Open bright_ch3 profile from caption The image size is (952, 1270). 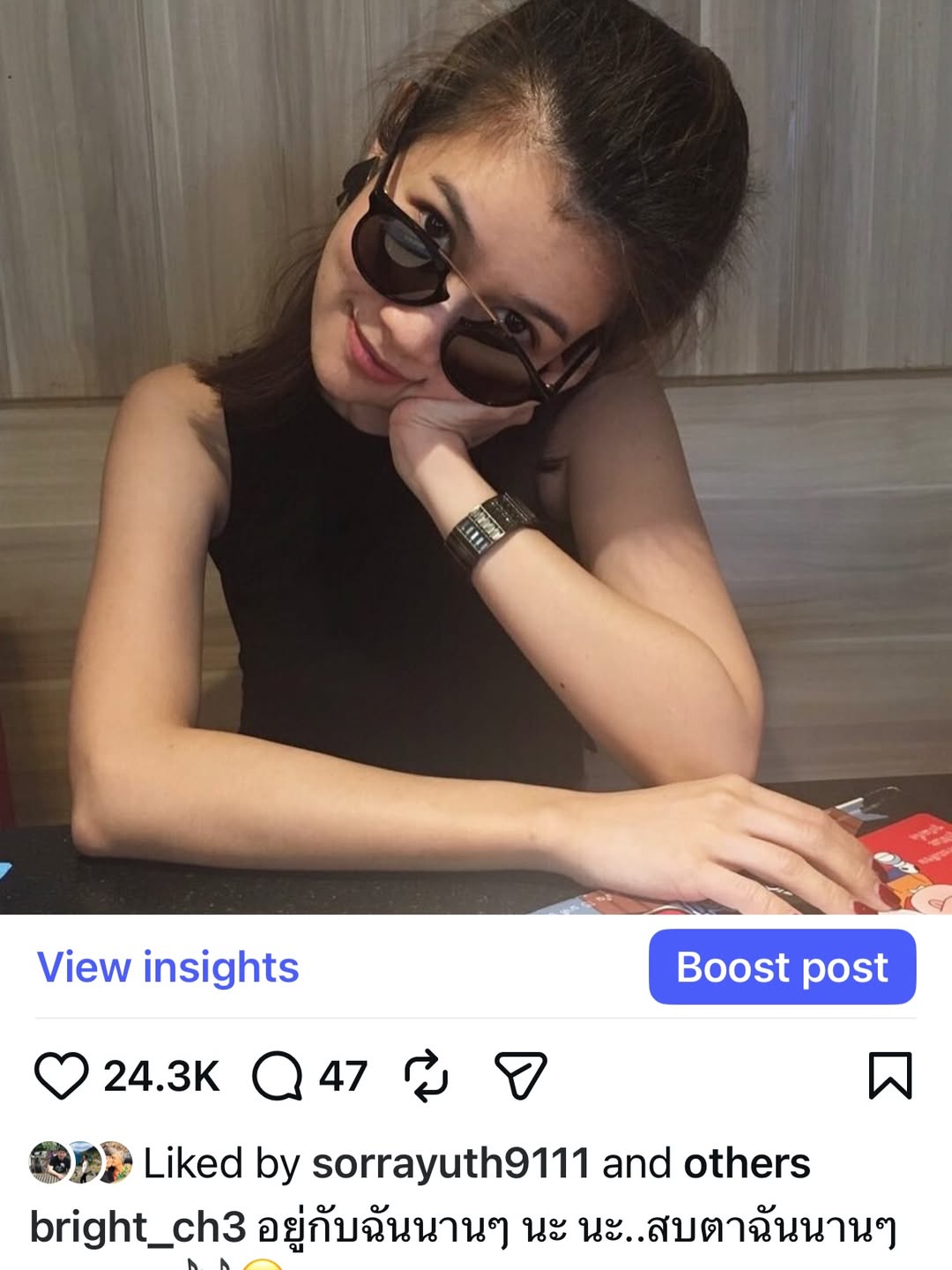[x=138, y=1227]
